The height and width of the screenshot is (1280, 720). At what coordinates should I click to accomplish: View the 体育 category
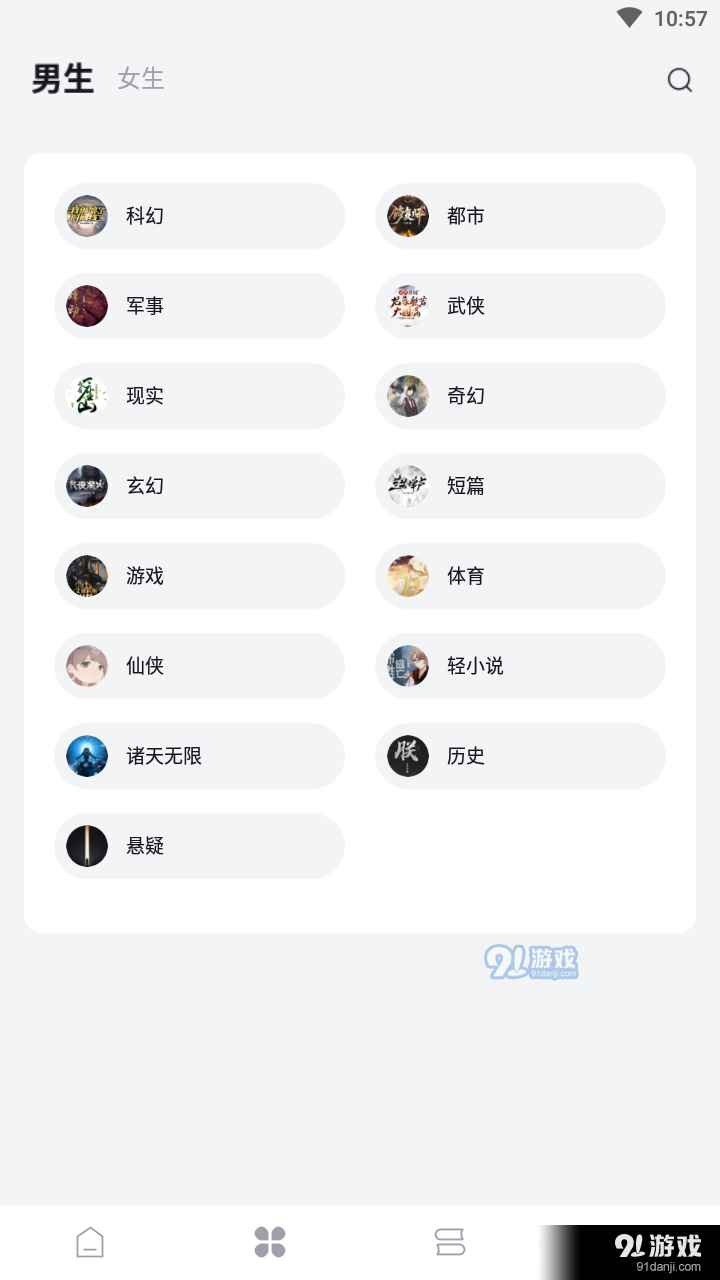520,576
